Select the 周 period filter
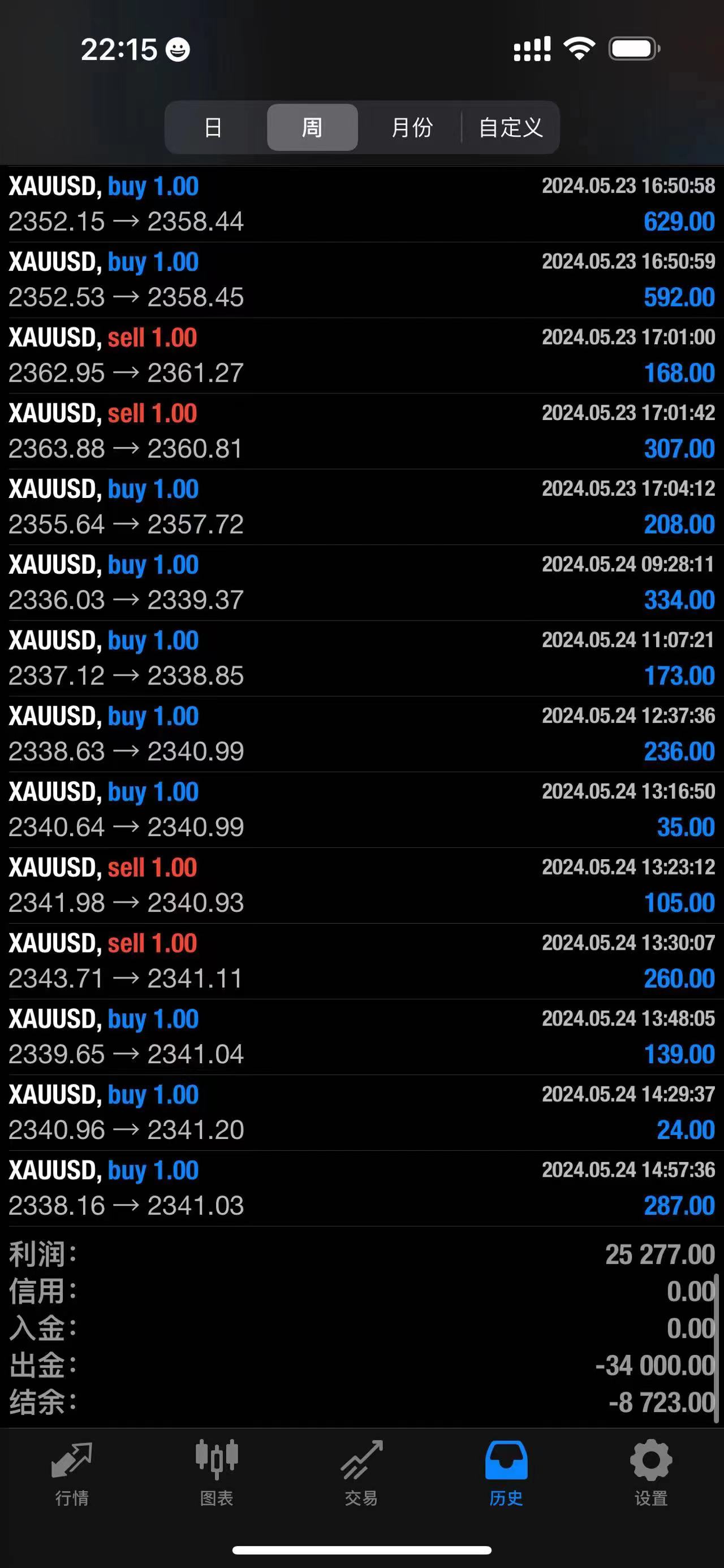 pyautogui.click(x=312, y=127)
